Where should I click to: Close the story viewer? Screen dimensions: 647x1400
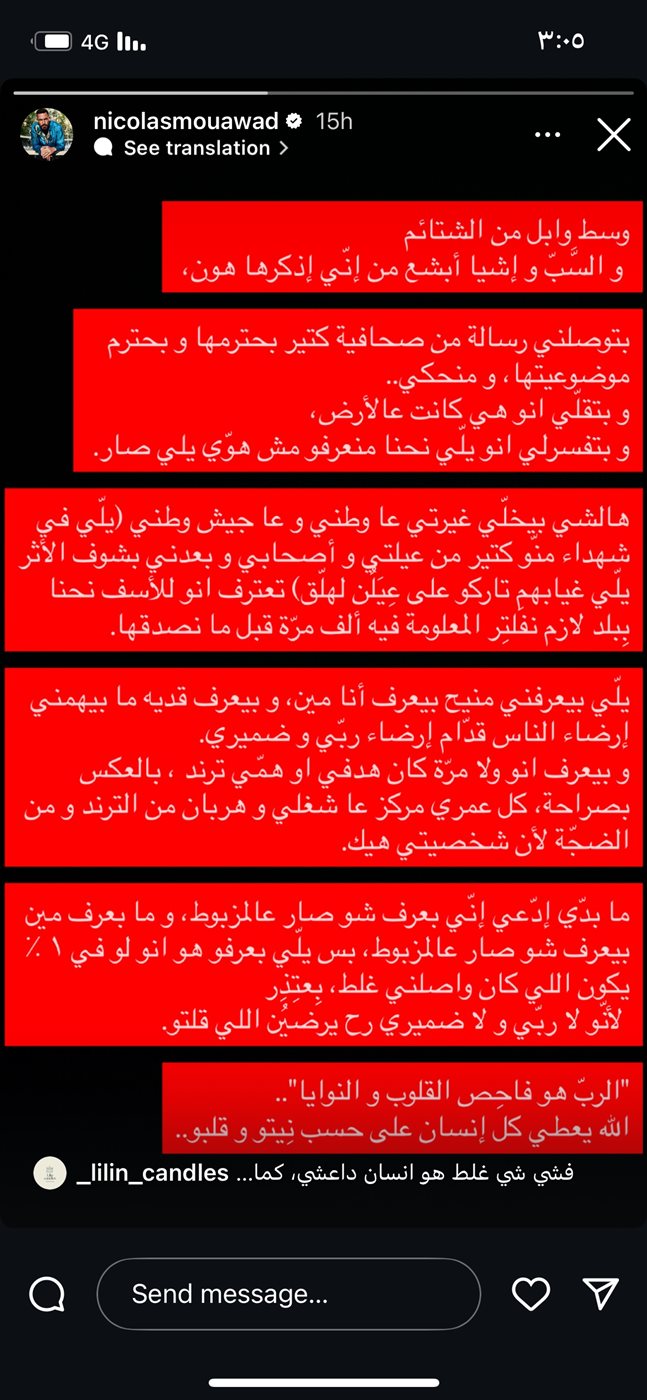pyautogui.click(x=613, y=135)
